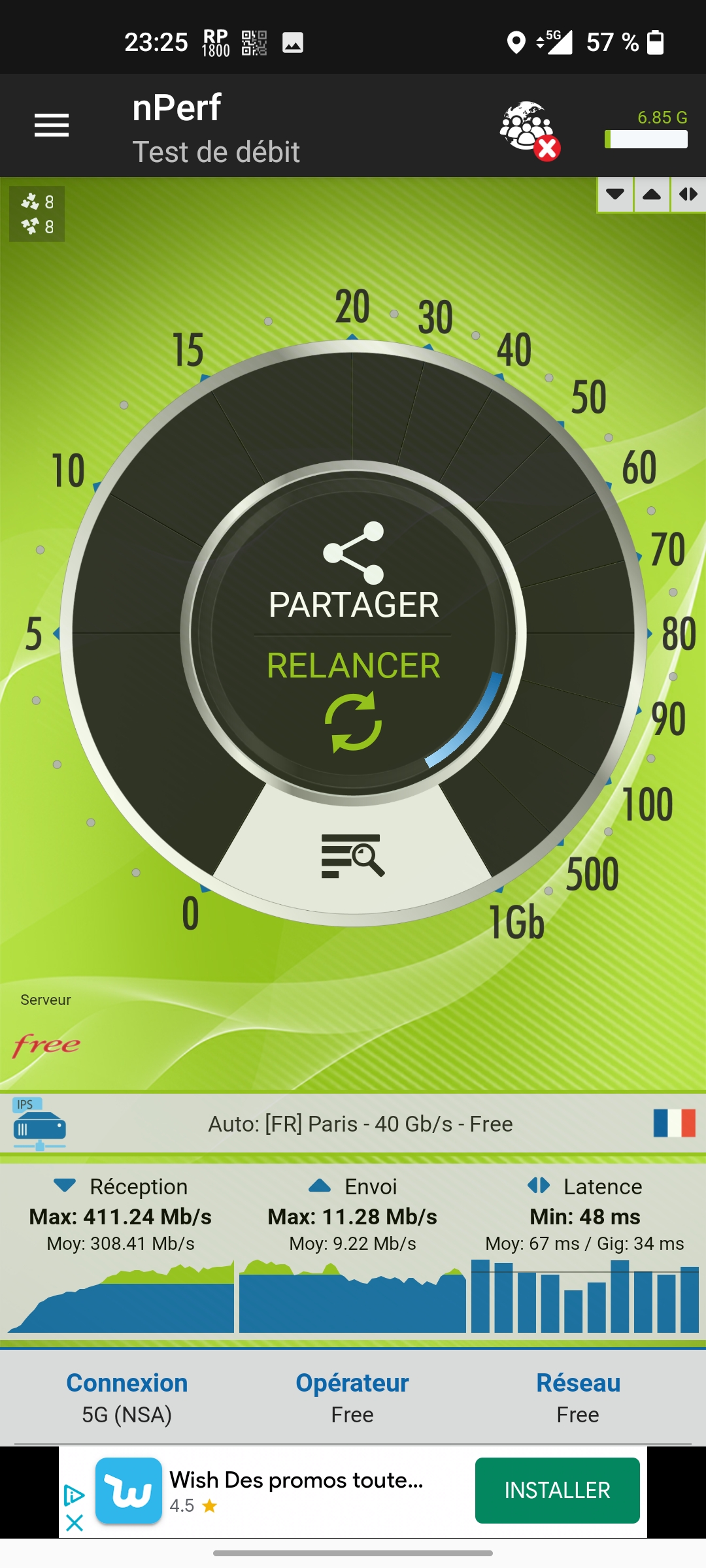Tap the community map icon with red cross
The width and height of the screenshot is (706, 1568).
coord(529,129)
